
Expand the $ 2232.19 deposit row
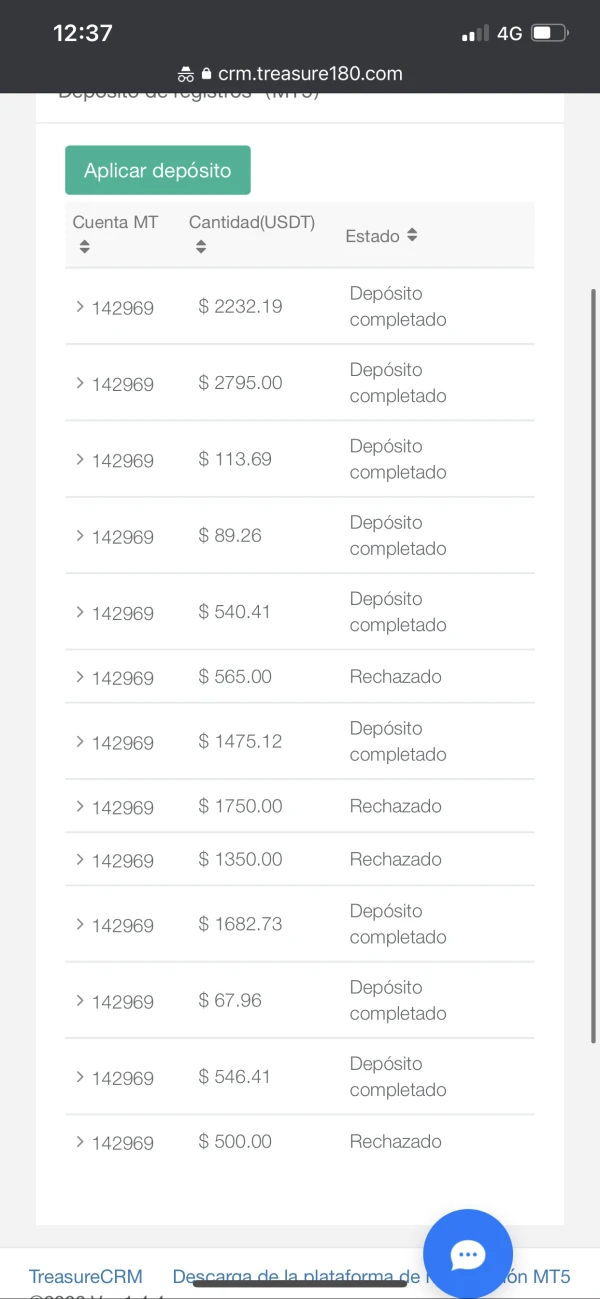click(x=80, y=307)
